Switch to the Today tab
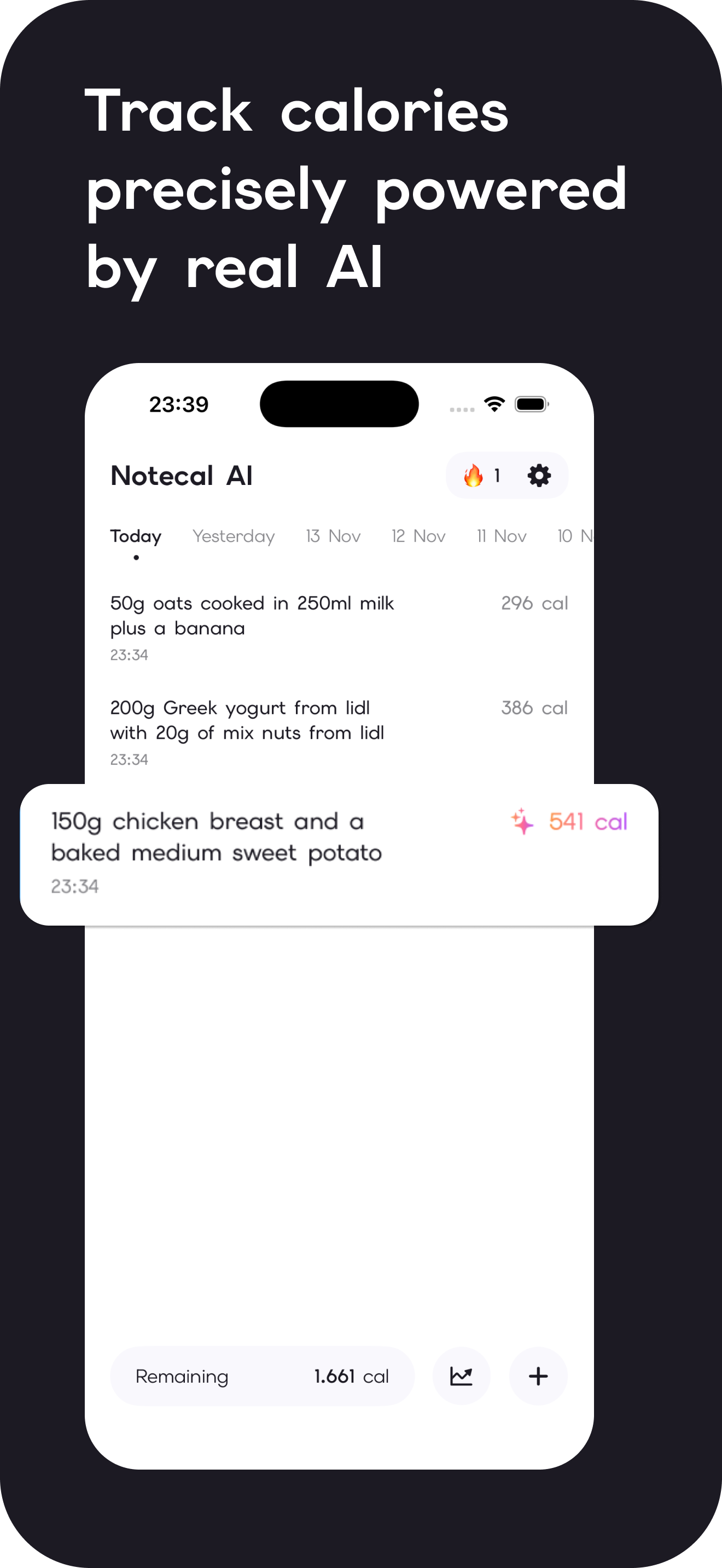This screenshot has width=722, height=1568. coord(135,536)
